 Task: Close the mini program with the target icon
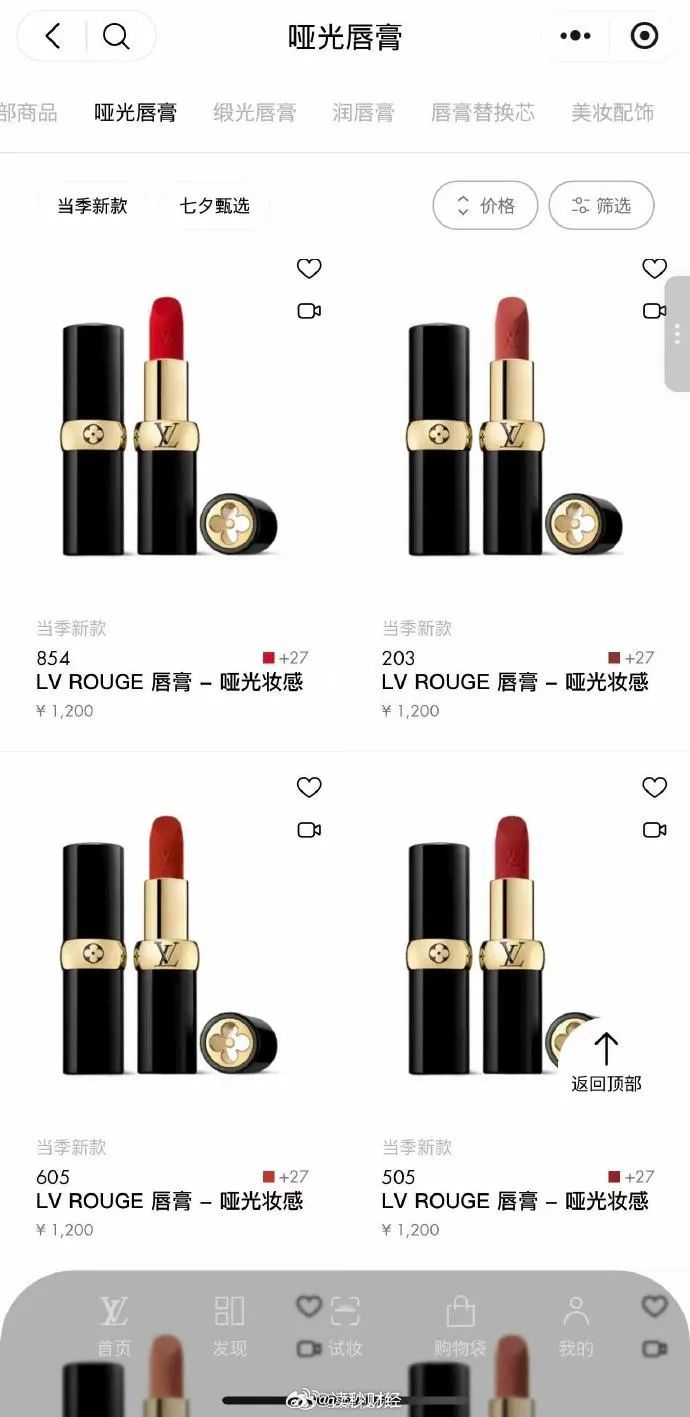(644, 37)
